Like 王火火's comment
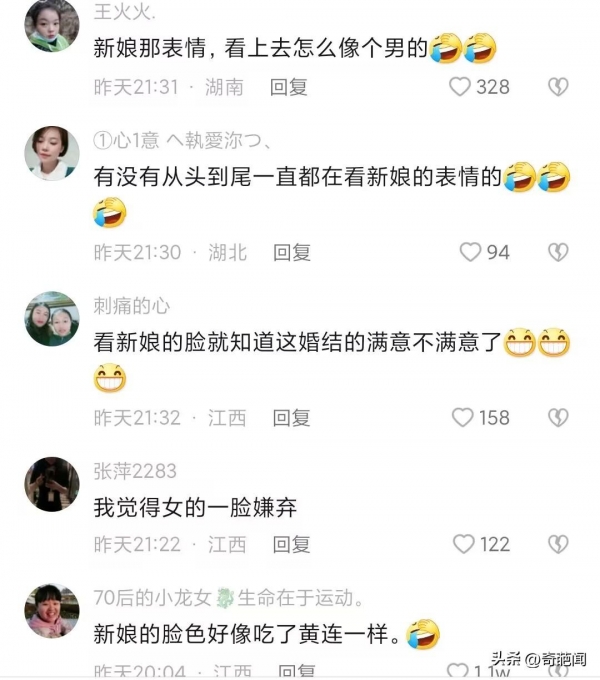Screen dimensions: 600x680 [460, 87]
